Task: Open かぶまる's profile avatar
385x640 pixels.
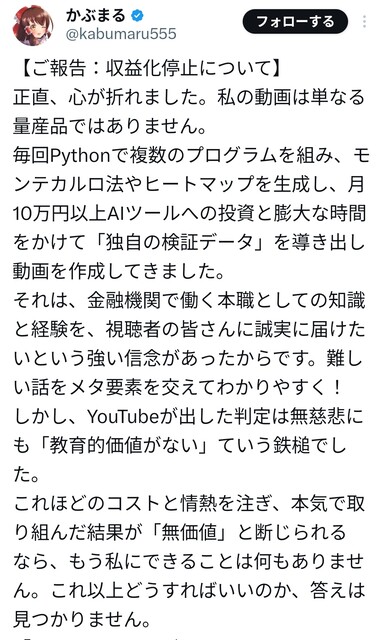Action: click(x=32, y=25)
